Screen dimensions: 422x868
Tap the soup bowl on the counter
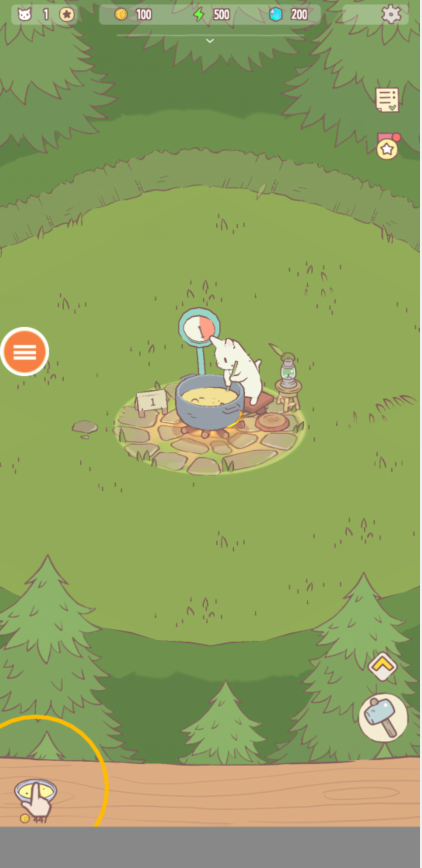point(35,795)
